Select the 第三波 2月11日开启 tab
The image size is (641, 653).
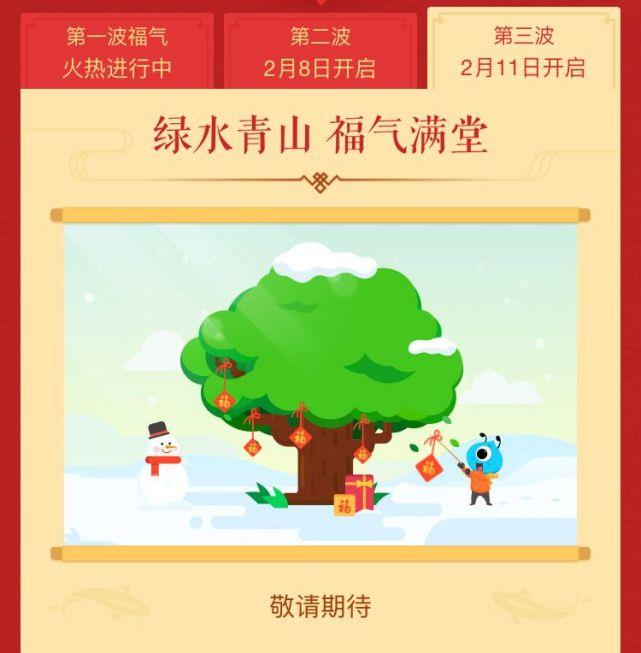(x=523, y=52)
